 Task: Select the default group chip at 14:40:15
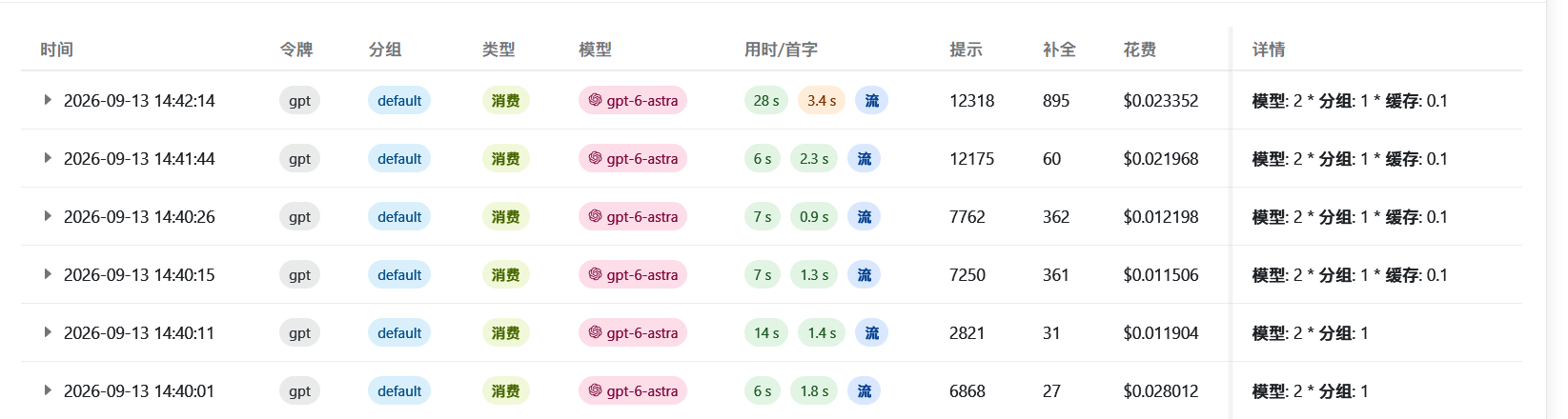pos(399,274)
